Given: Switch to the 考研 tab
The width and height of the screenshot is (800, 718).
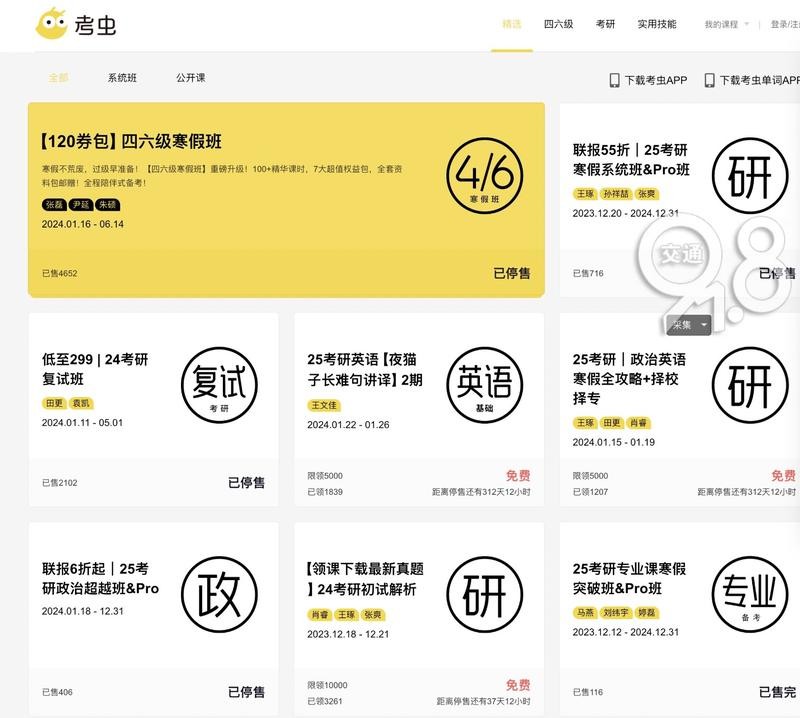Looking at the screenshot, I should pos(605,24).
